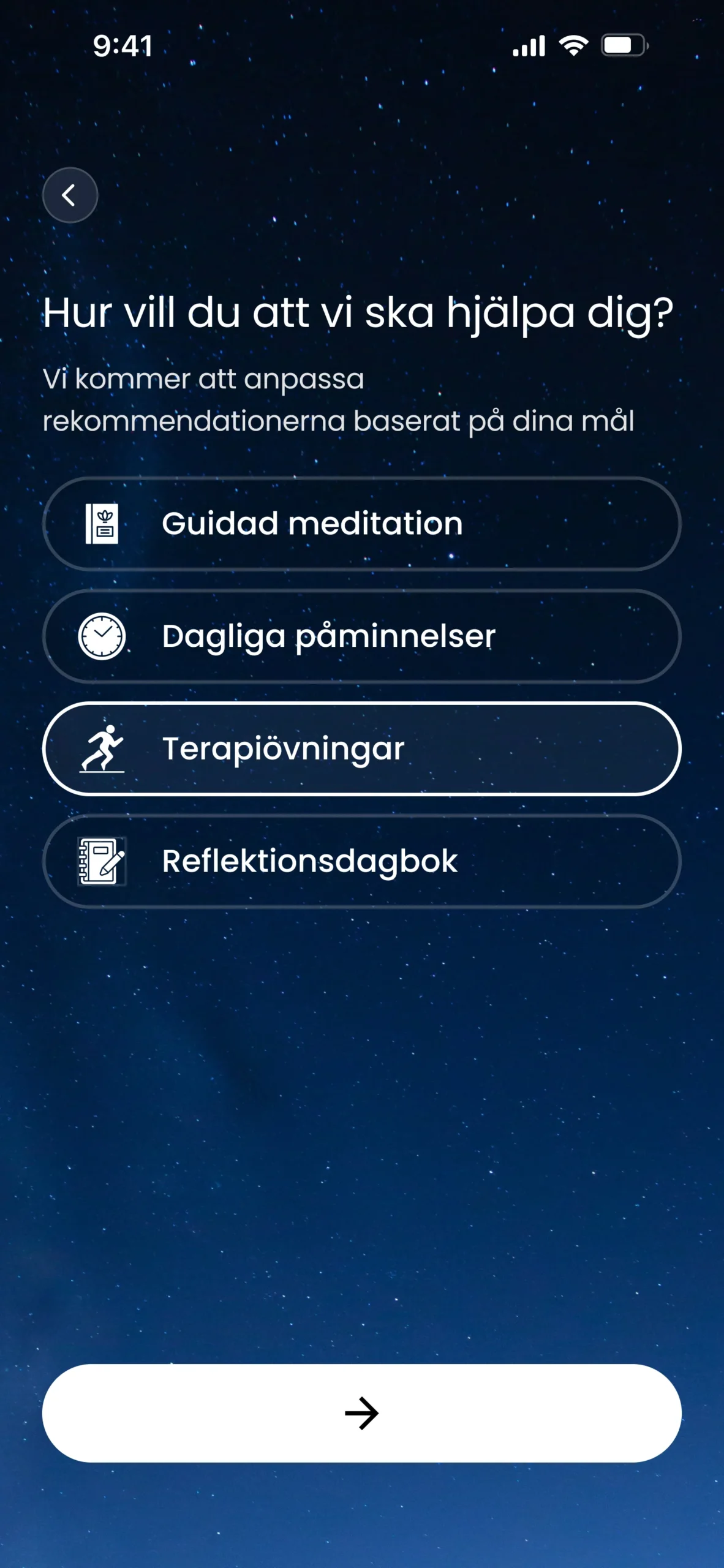Go back with the chevron arrow
This screenshot has width=724, height=1568.
[70, 195]
